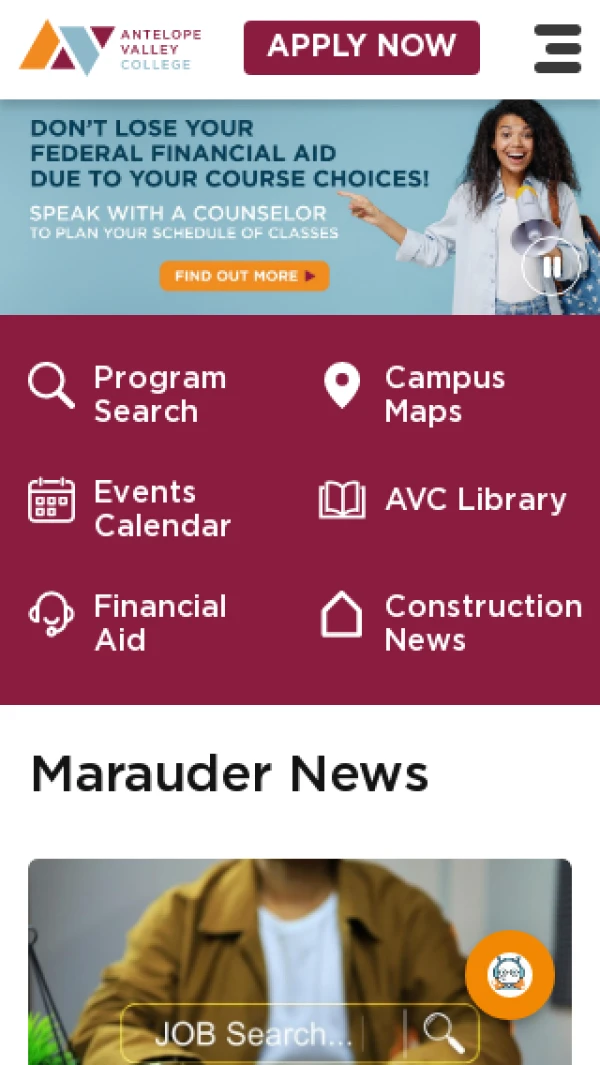Open the Financial Aid page
The height and width of the screenshot is (1065, 600).
(x=128, y=622)
